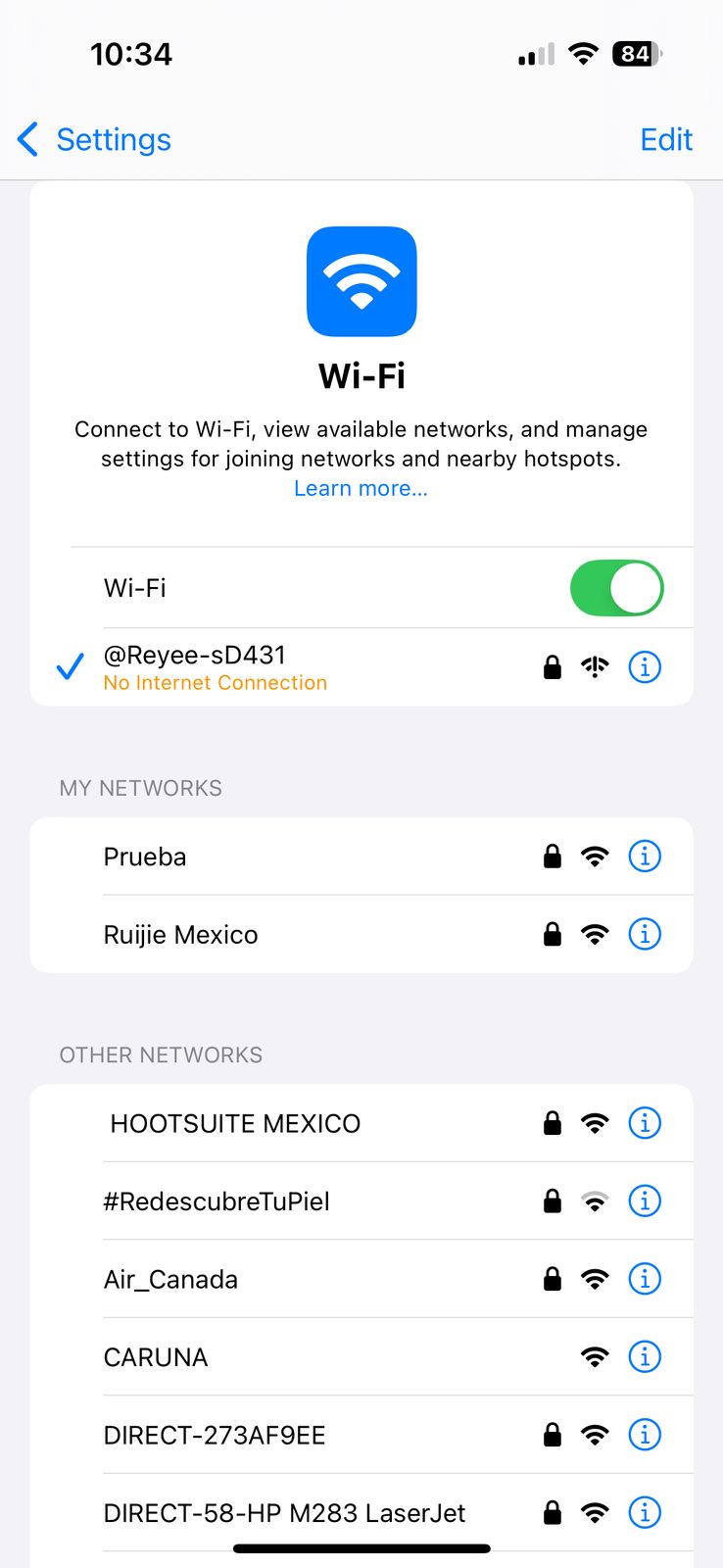723x1568 pixels.
Task: Join #RedescubreTuPiel network
Action: tap(217, 1201)
